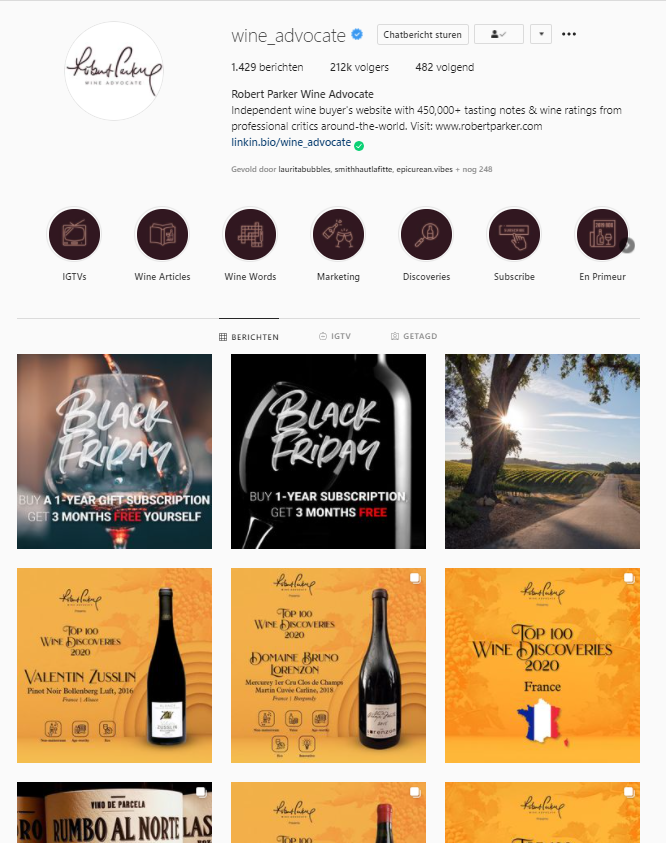Screen dimensions: 666x843
Task: Switch to the Getagd tab
Action: pos(413,337)
